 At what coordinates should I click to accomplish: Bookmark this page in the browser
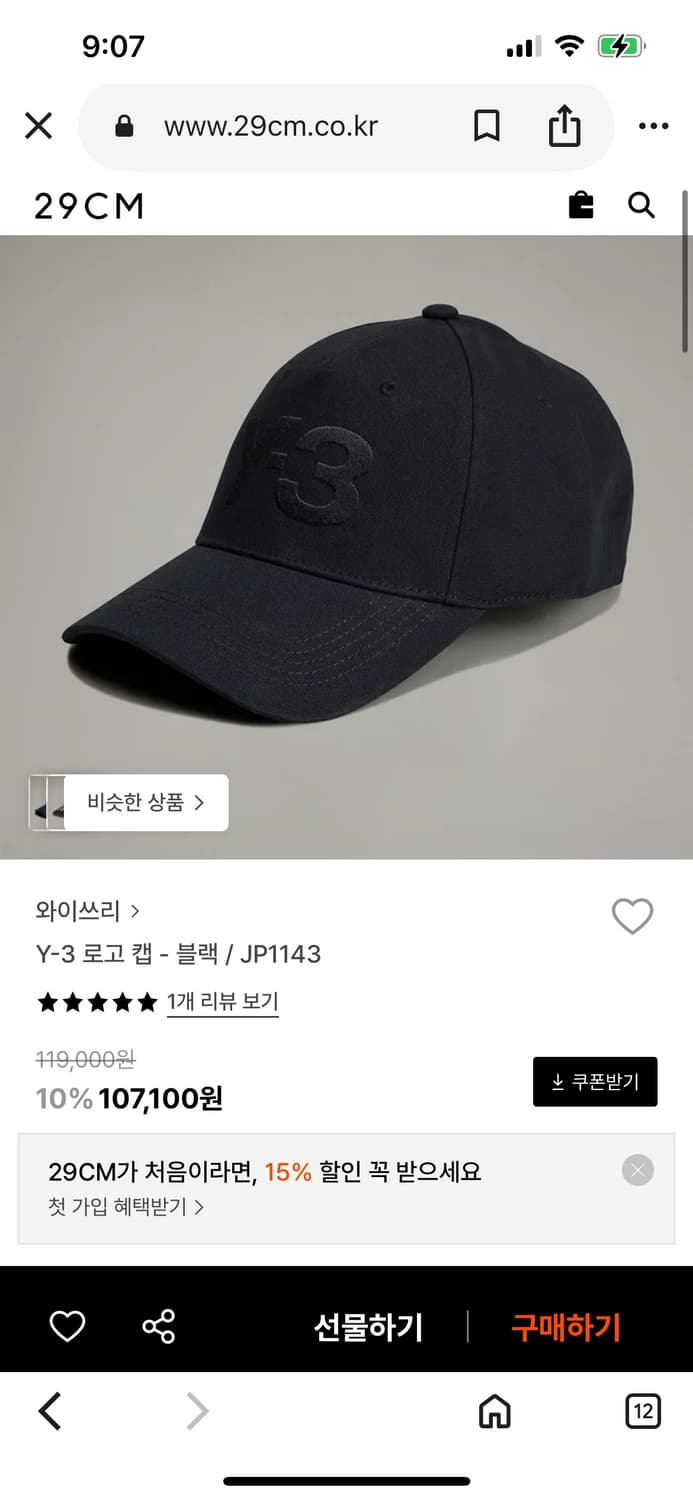tap(486, 126)
